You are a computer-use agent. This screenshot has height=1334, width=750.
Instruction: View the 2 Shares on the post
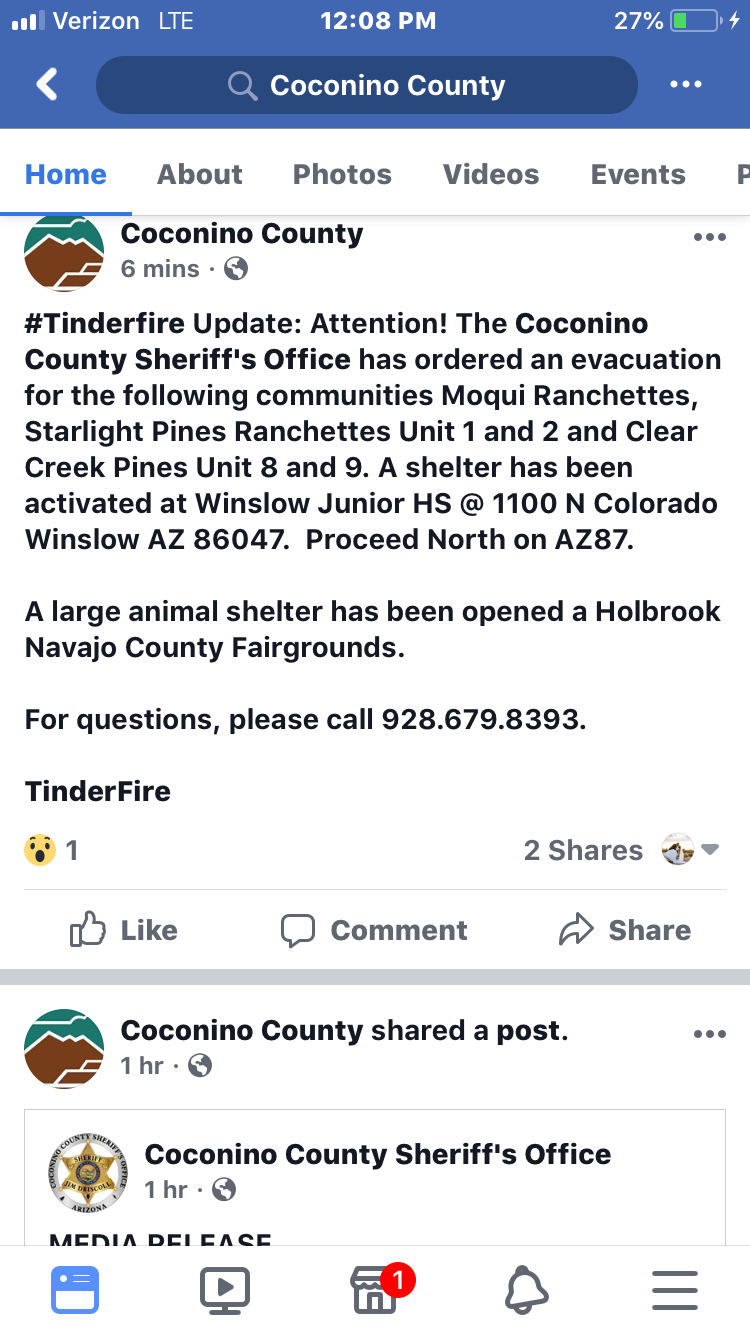(583, 850)
